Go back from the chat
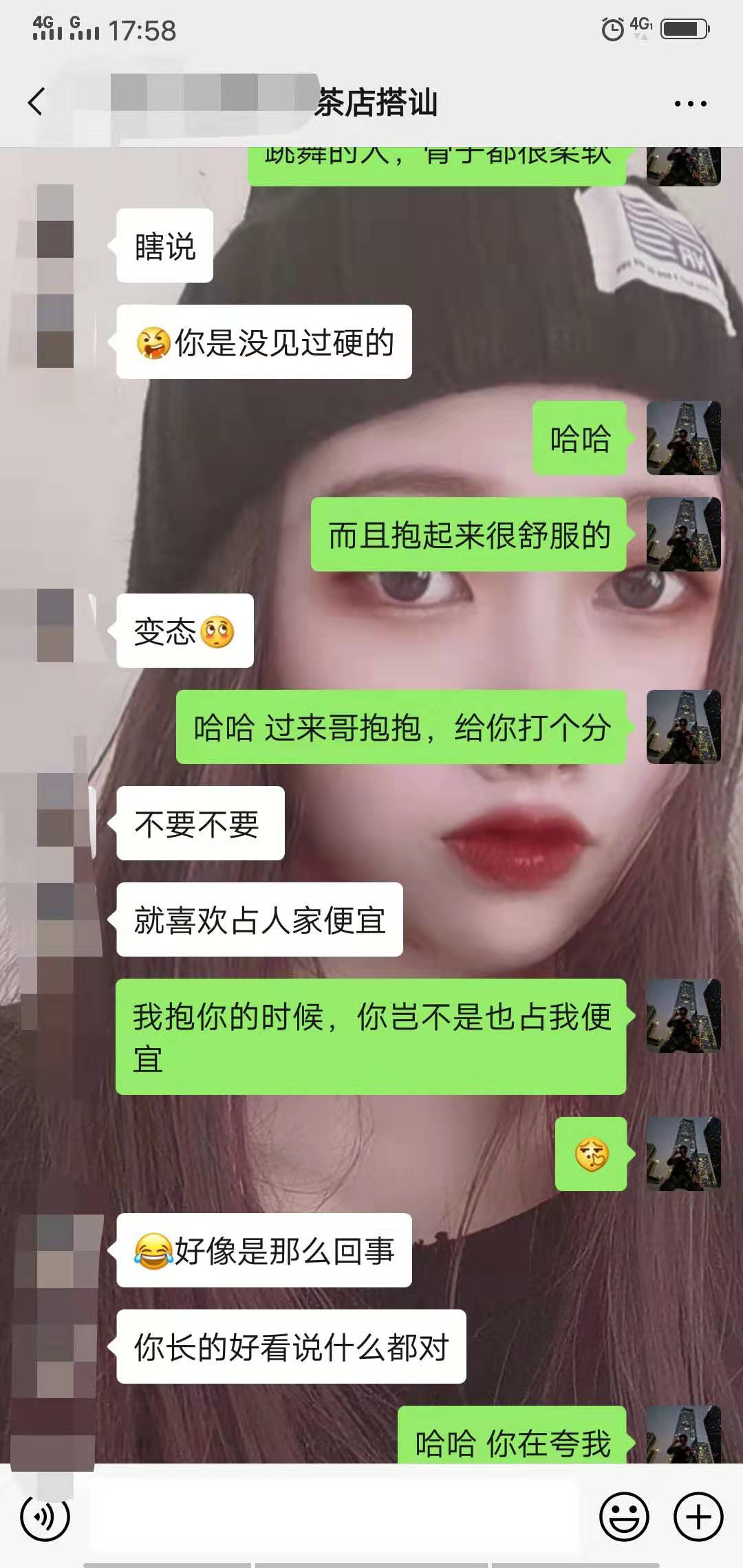The image size is (743, 1568). (36, 102)
